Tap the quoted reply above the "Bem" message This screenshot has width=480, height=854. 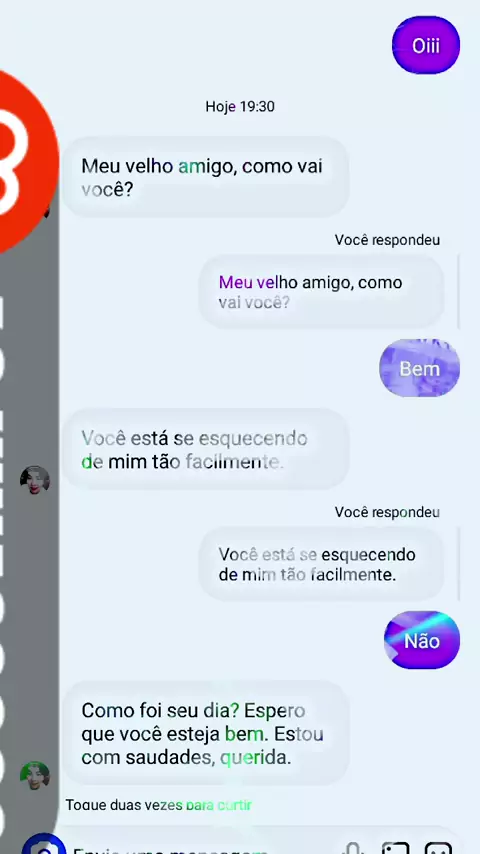321,291
